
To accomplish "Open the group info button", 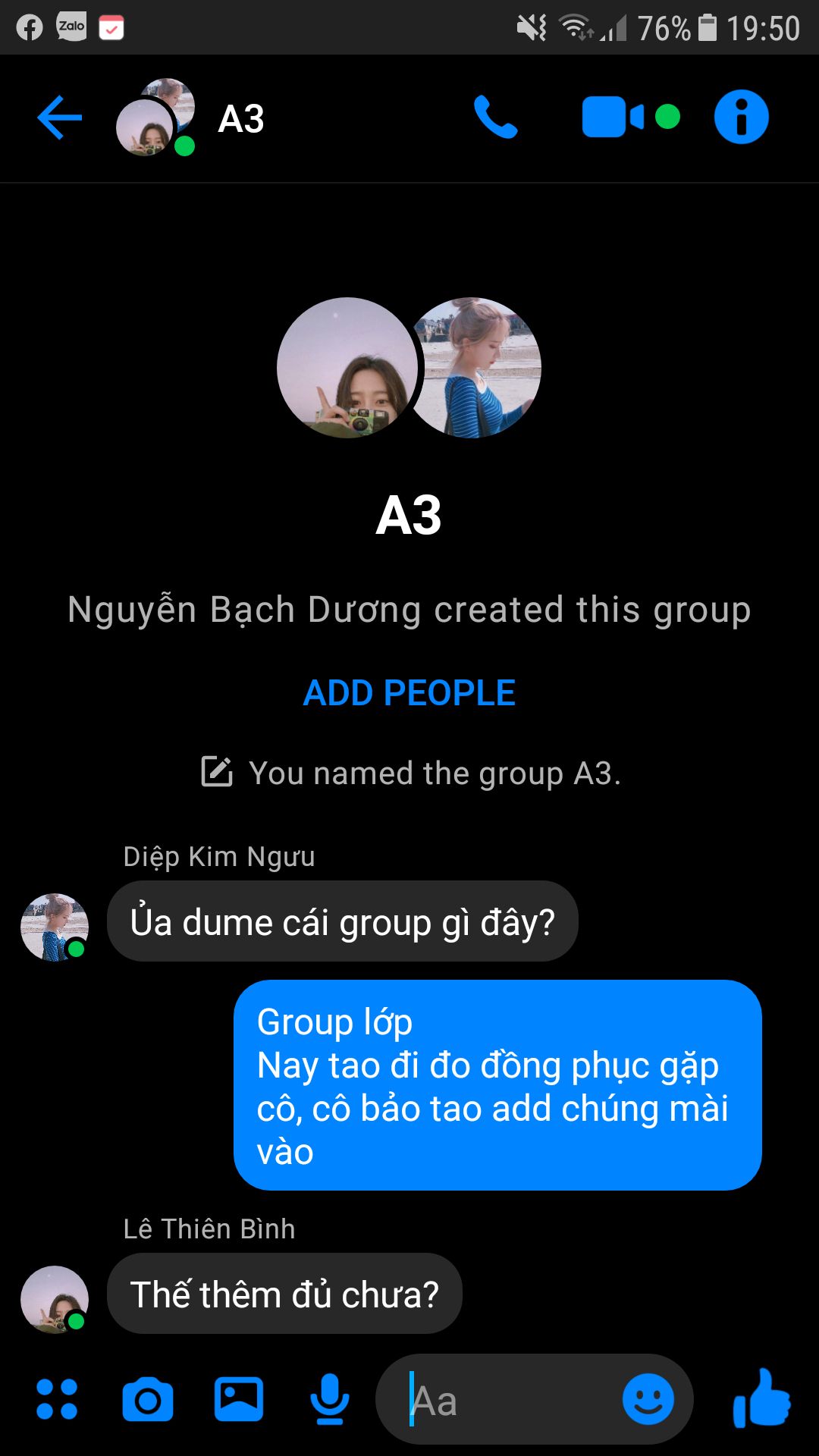I will (741, 117).
